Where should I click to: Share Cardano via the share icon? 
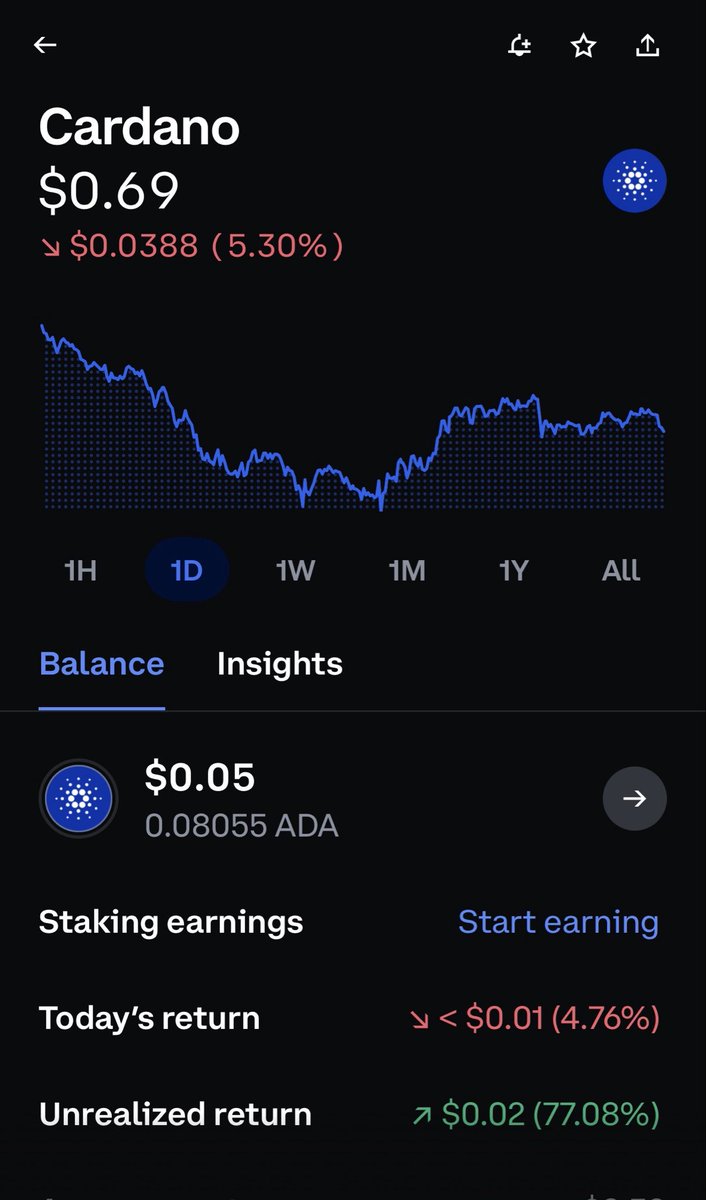pyautogui.click(x=647, y=45)
